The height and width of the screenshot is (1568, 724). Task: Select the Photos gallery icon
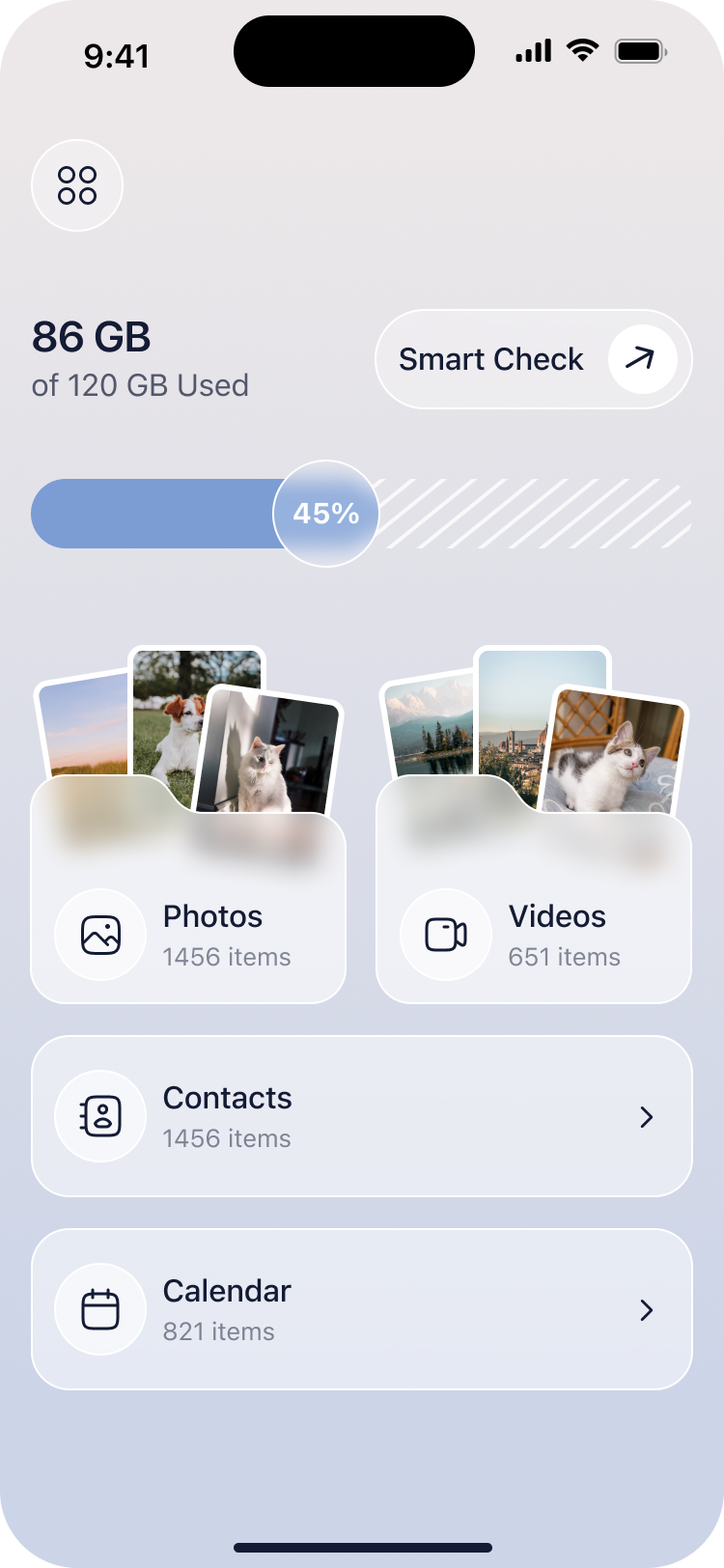coord(101,935)
